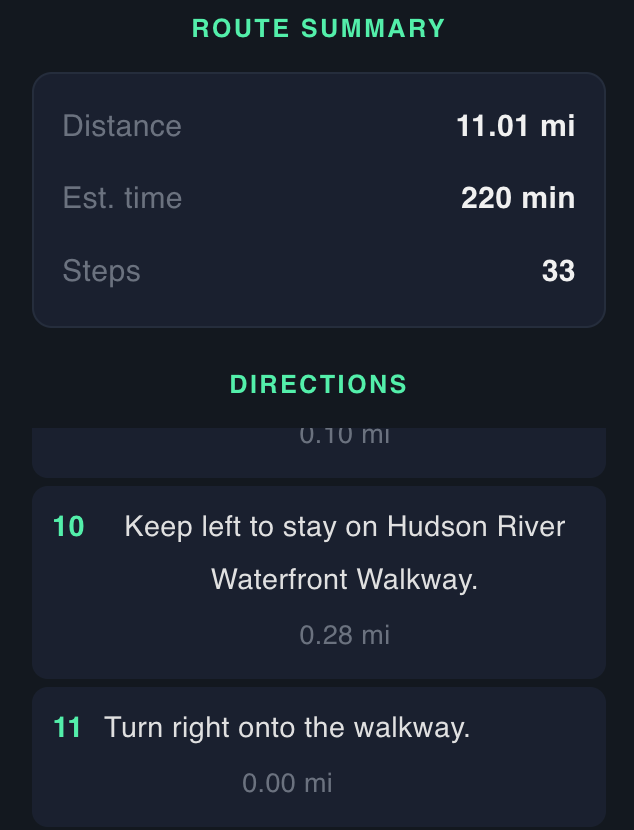Select step 10 Keep left on Hudson River Walkway
Screen dimensions: 634x830
click(319, 582)
